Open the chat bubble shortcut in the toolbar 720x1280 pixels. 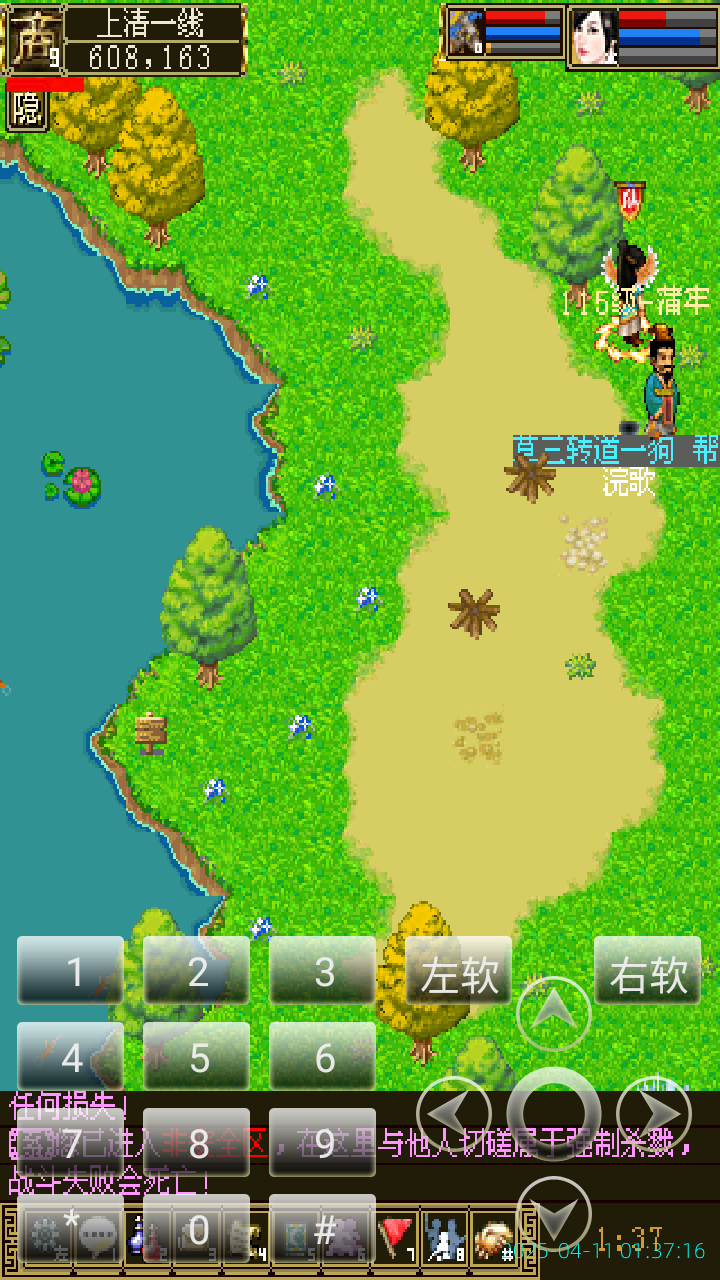click(x=97, y=1238)
